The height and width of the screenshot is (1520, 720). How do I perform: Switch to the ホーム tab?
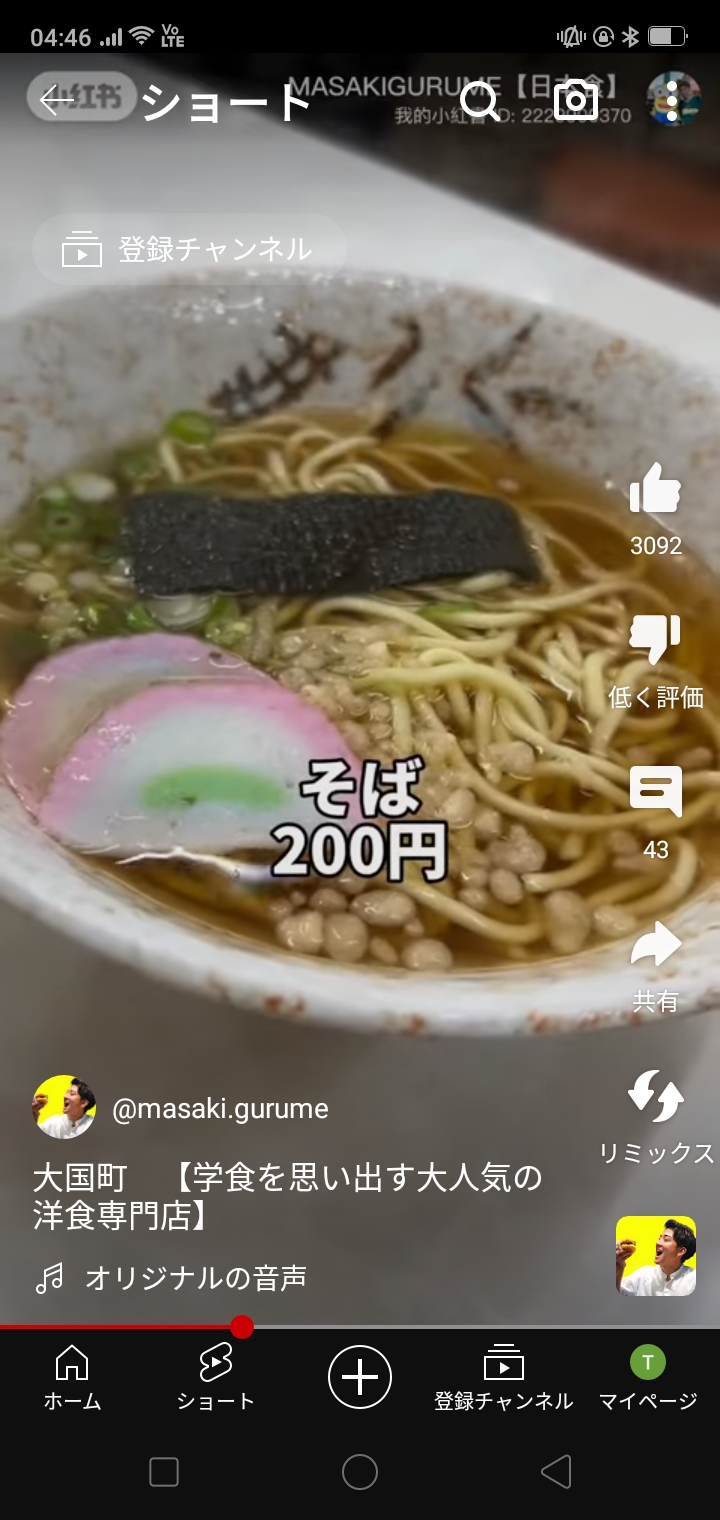[x=72, y=1378]
